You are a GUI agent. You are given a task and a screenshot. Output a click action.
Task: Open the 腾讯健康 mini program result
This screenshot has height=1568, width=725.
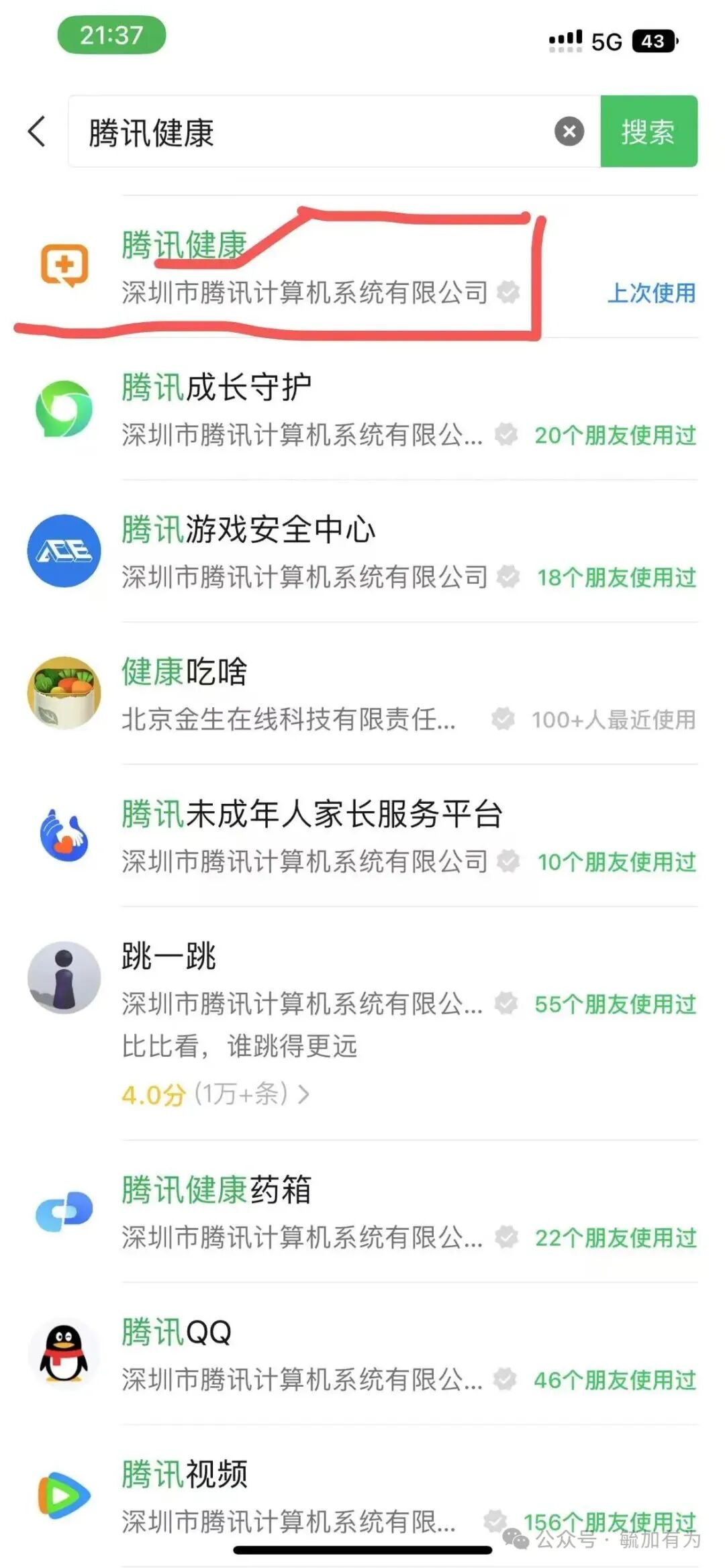click(x=362, y=267)
